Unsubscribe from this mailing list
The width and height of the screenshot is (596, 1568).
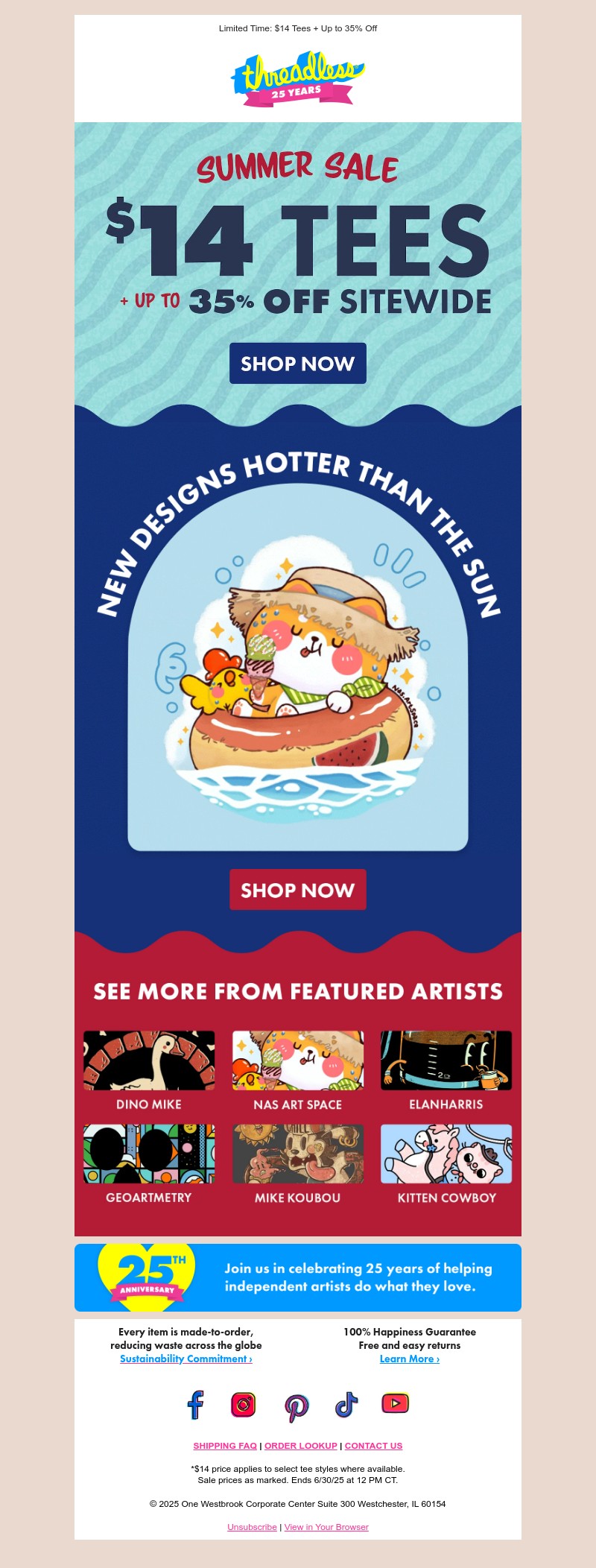tap(252, 1527)
